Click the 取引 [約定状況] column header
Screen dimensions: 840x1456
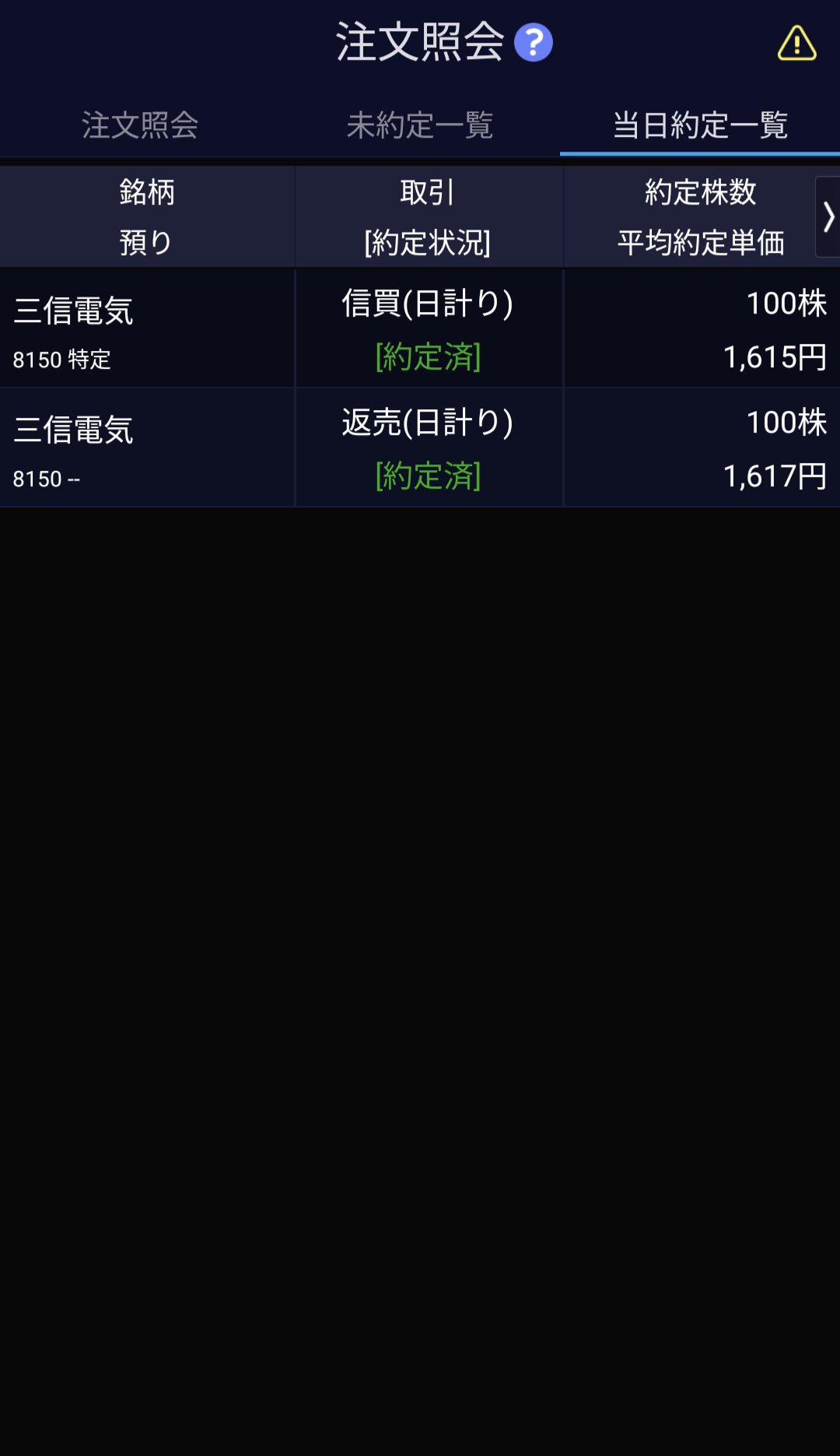(x=428, y=218)
